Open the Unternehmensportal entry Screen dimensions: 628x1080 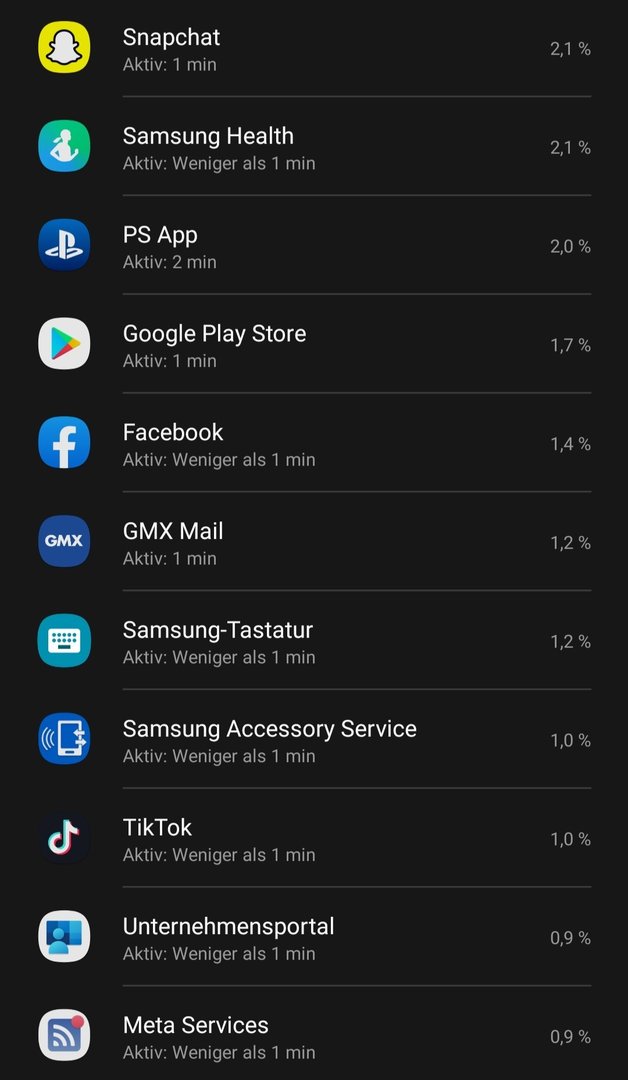(x=314, y=936)
